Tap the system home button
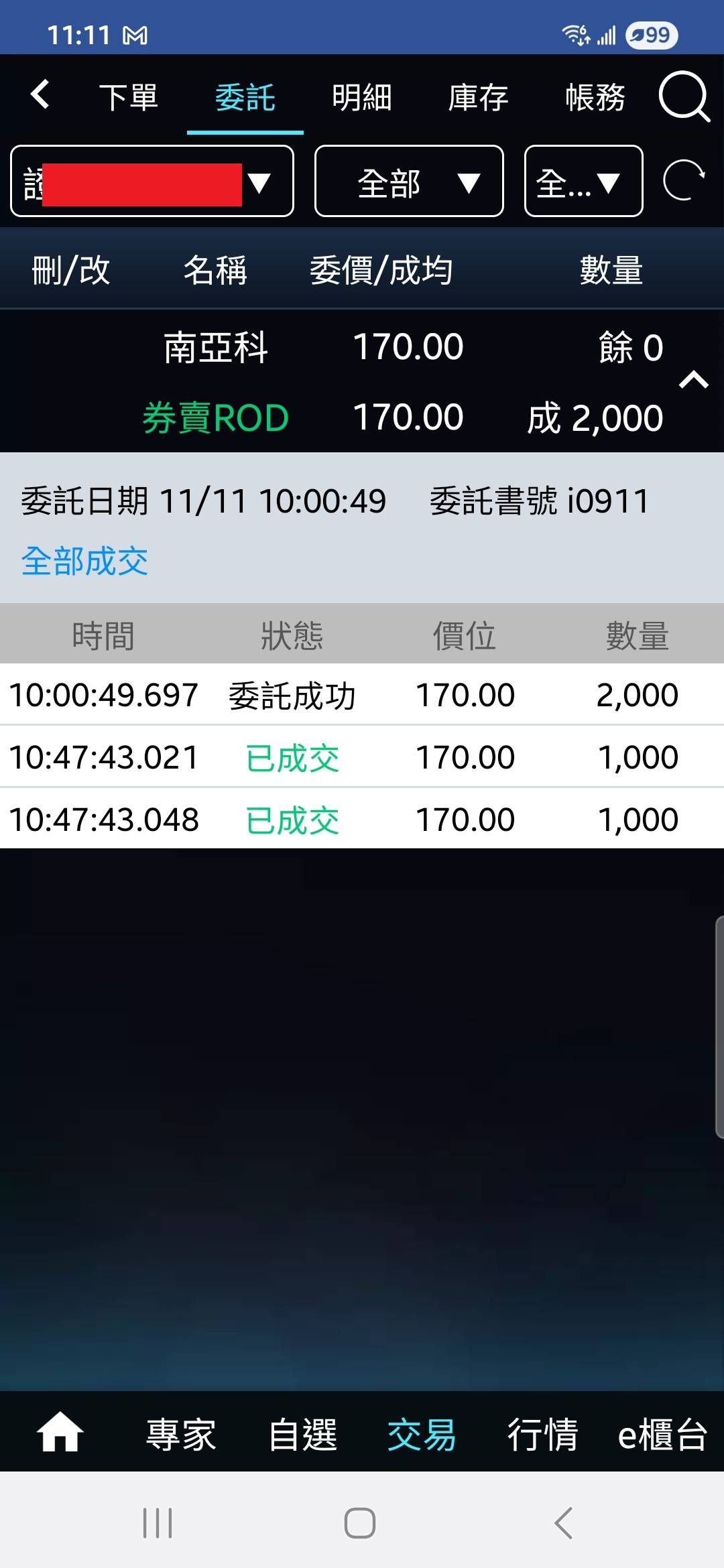Screen dimensions: 724x1568 pyautogui.click(x=360, y=1522)
